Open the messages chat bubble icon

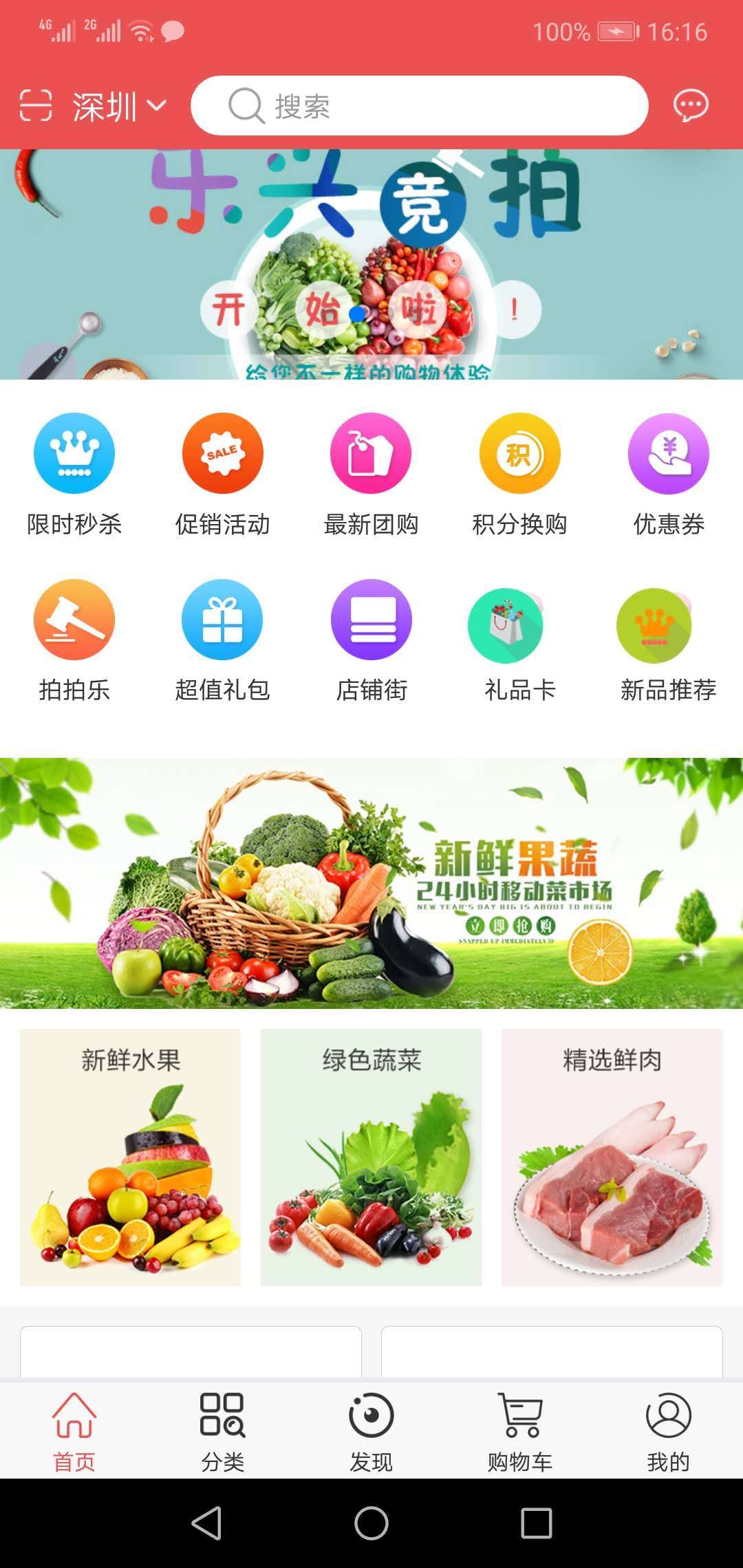(x=690, y=105)
